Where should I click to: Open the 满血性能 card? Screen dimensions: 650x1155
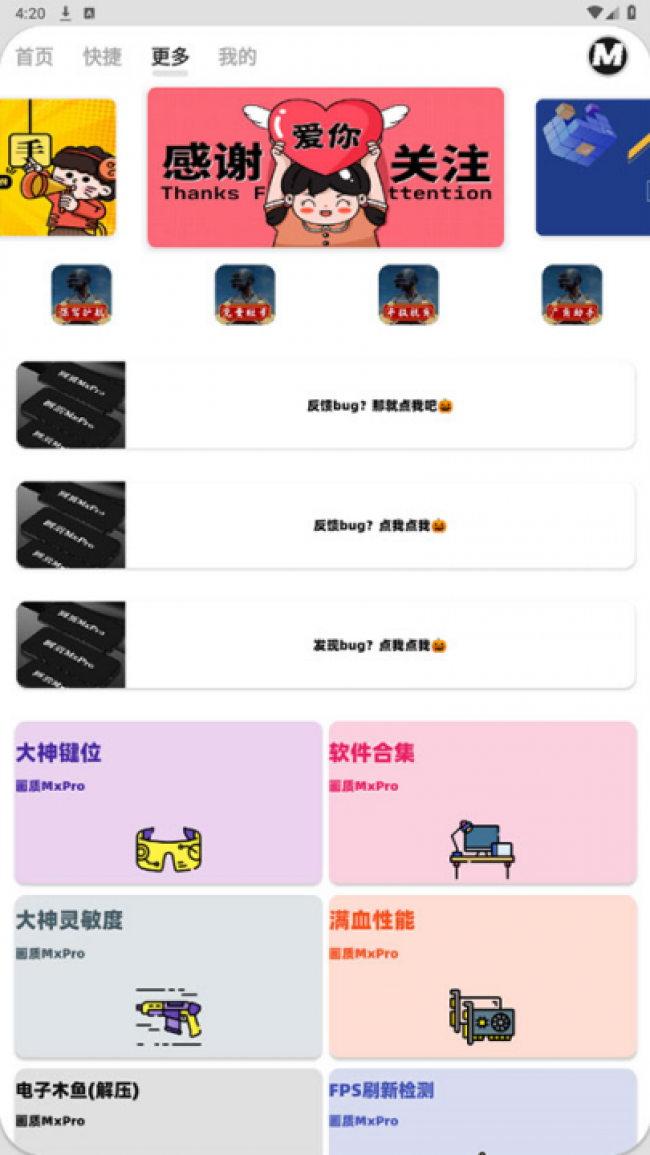coord(483,976)
